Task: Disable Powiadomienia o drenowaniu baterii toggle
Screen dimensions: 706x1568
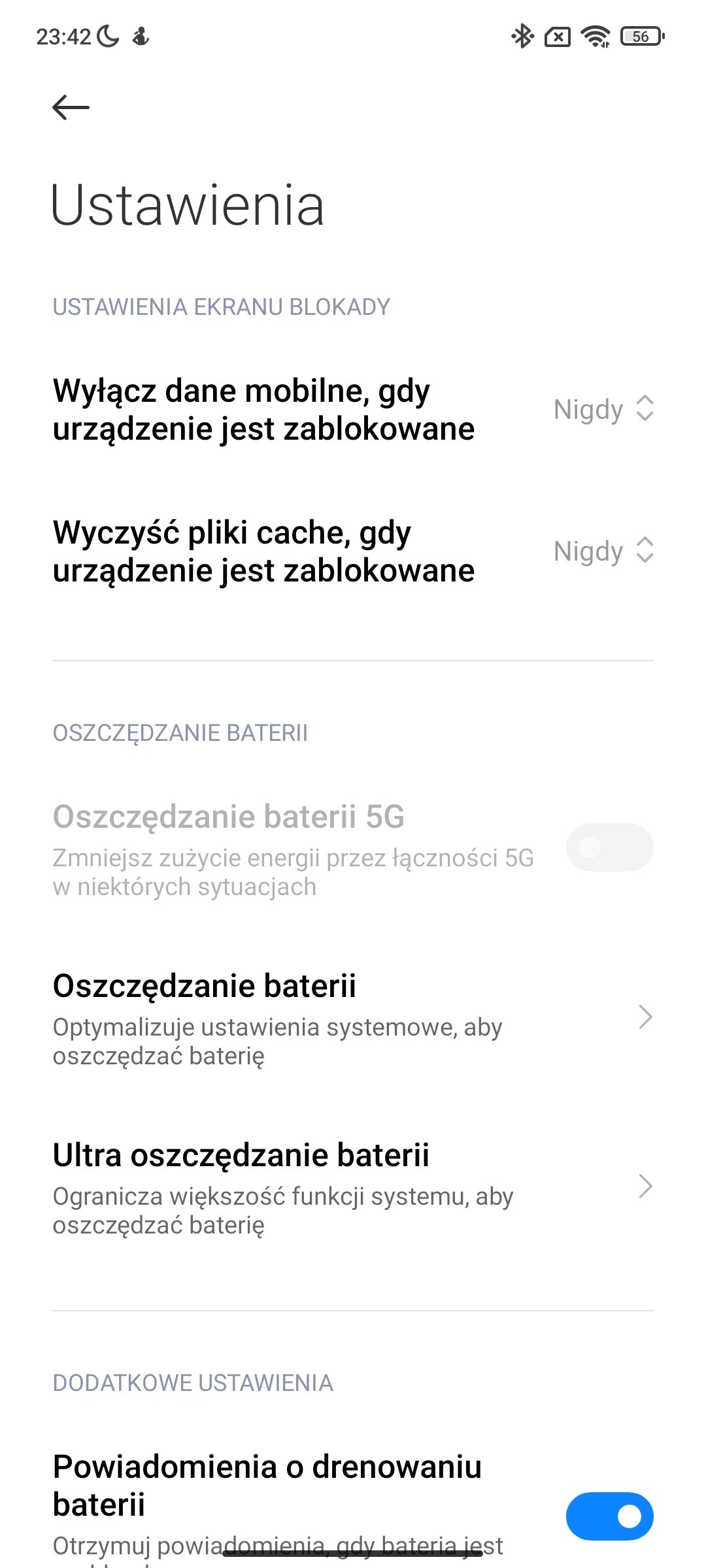Action: 609,1516
